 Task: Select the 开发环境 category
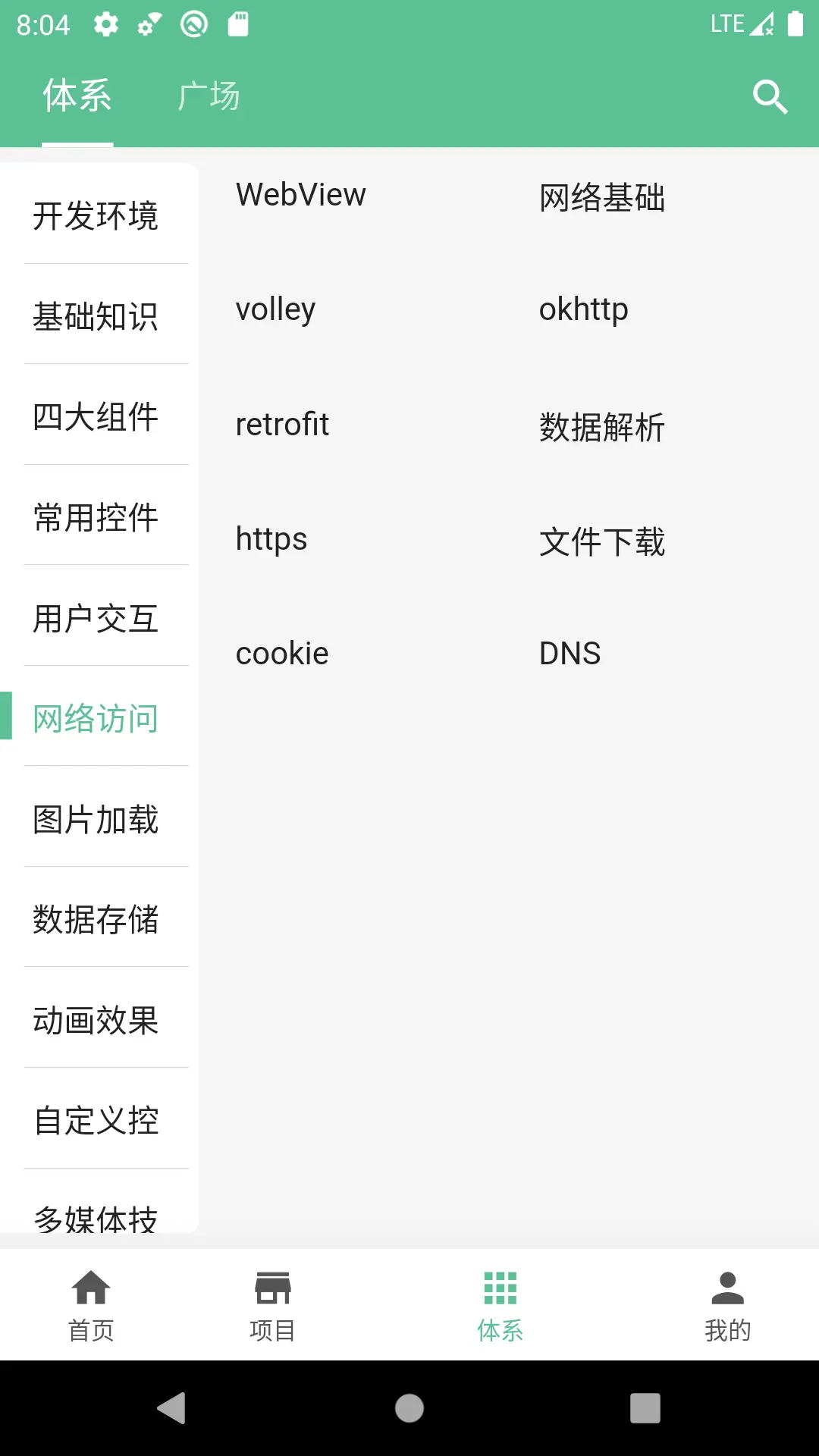coord(96,218)
